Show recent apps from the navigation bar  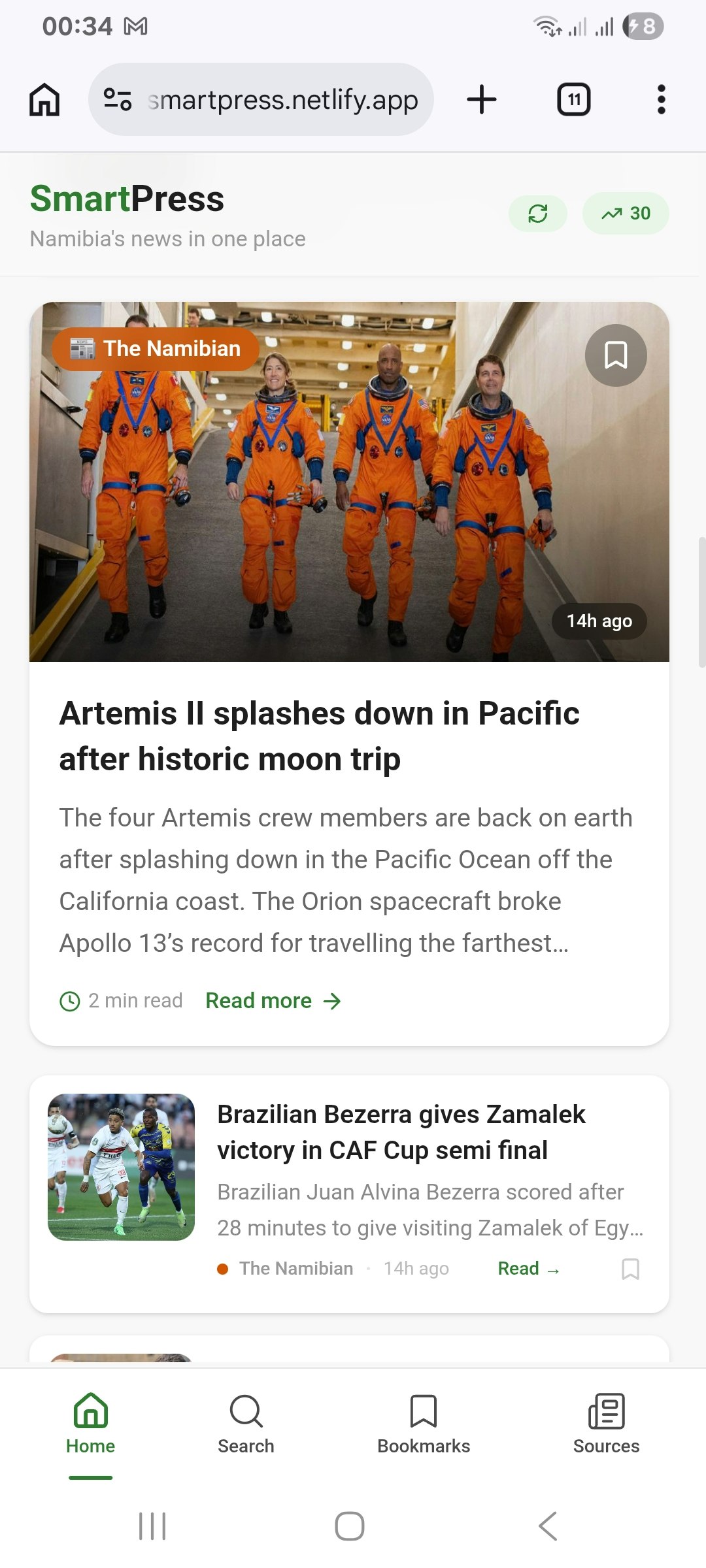pyautogui.click(x=152, y=1526)
